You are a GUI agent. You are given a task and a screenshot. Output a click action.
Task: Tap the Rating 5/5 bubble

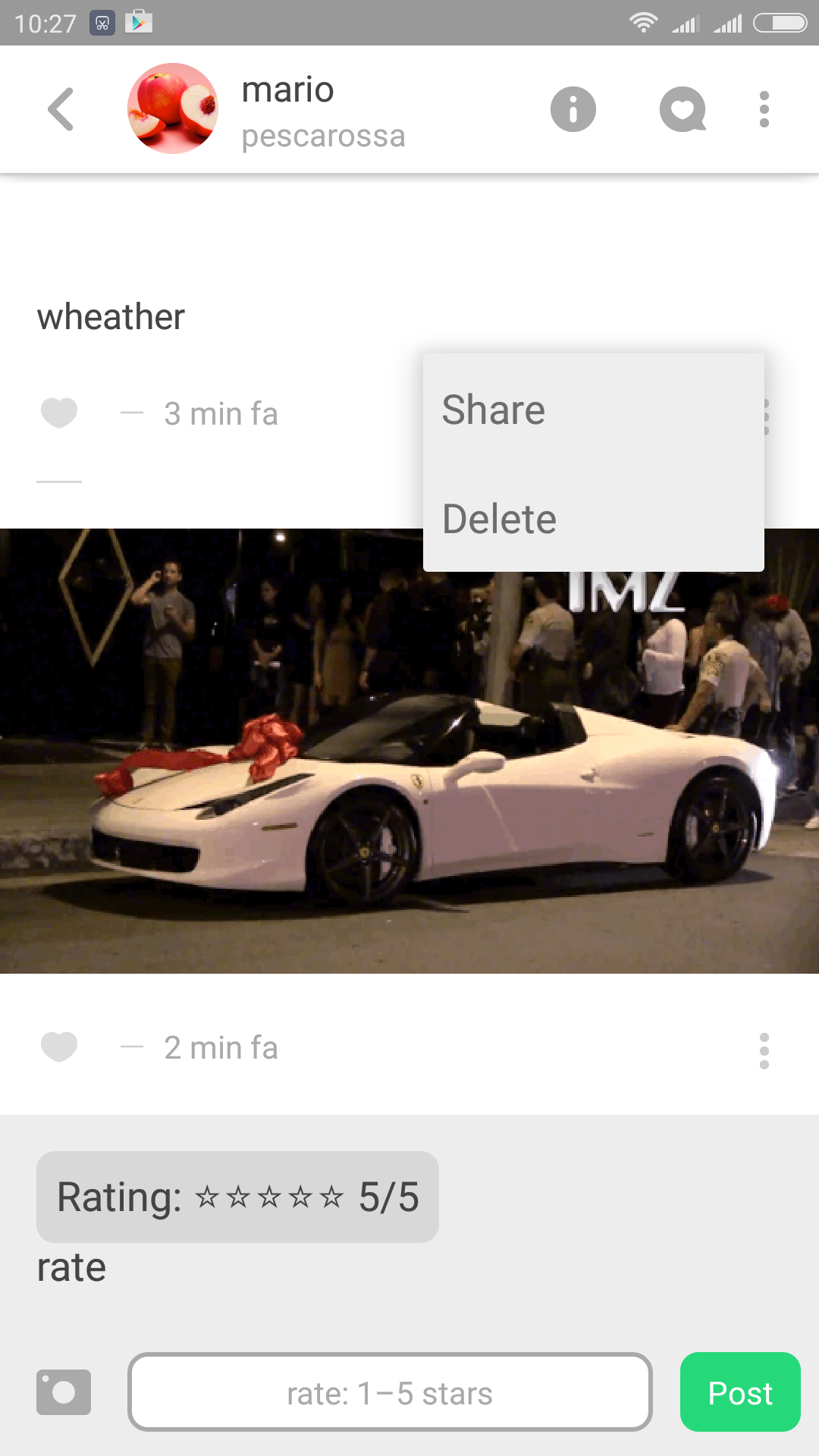point(237,1197)
